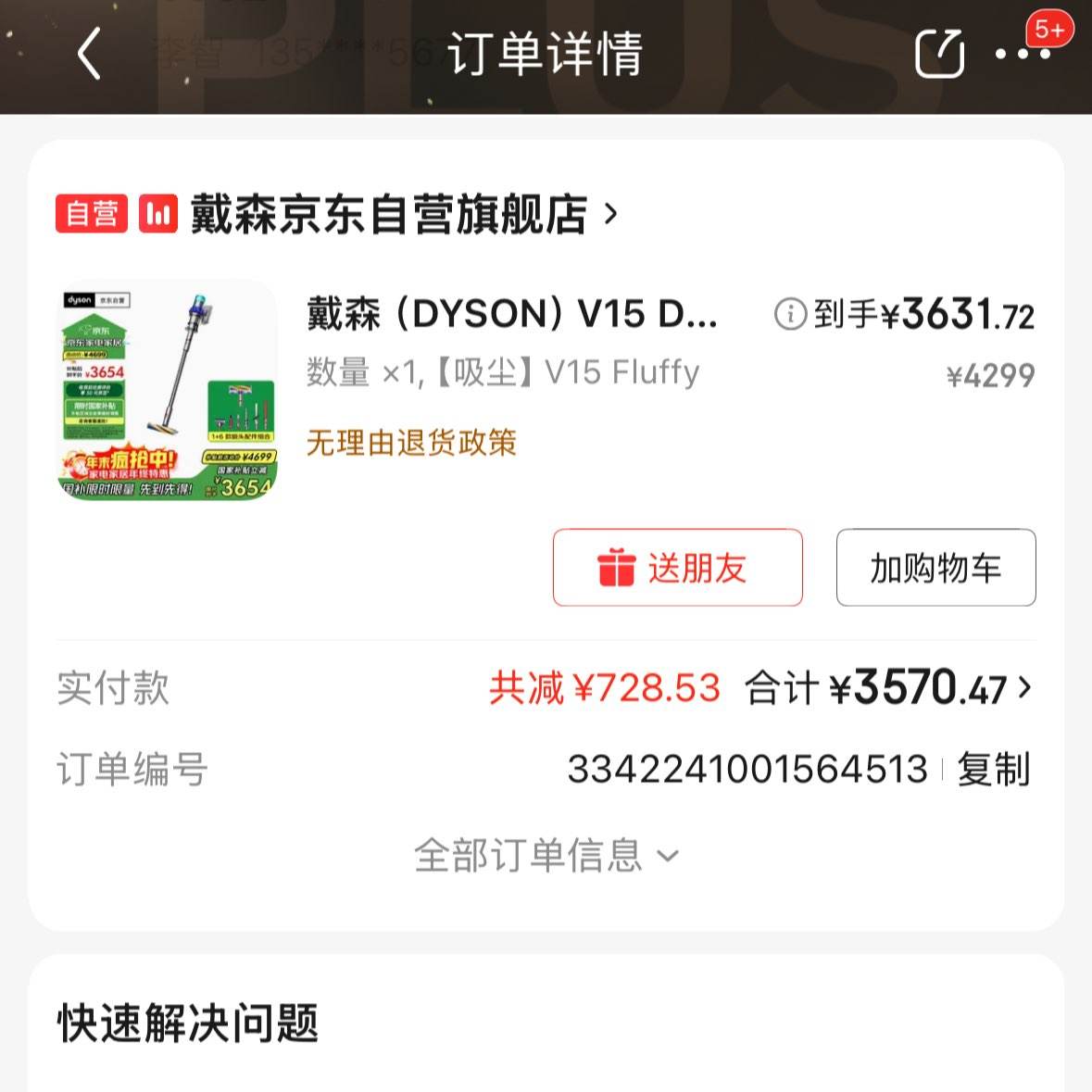Share this order via the share icon
The image size is (1092, 1092).
click(x=939, y=54)
